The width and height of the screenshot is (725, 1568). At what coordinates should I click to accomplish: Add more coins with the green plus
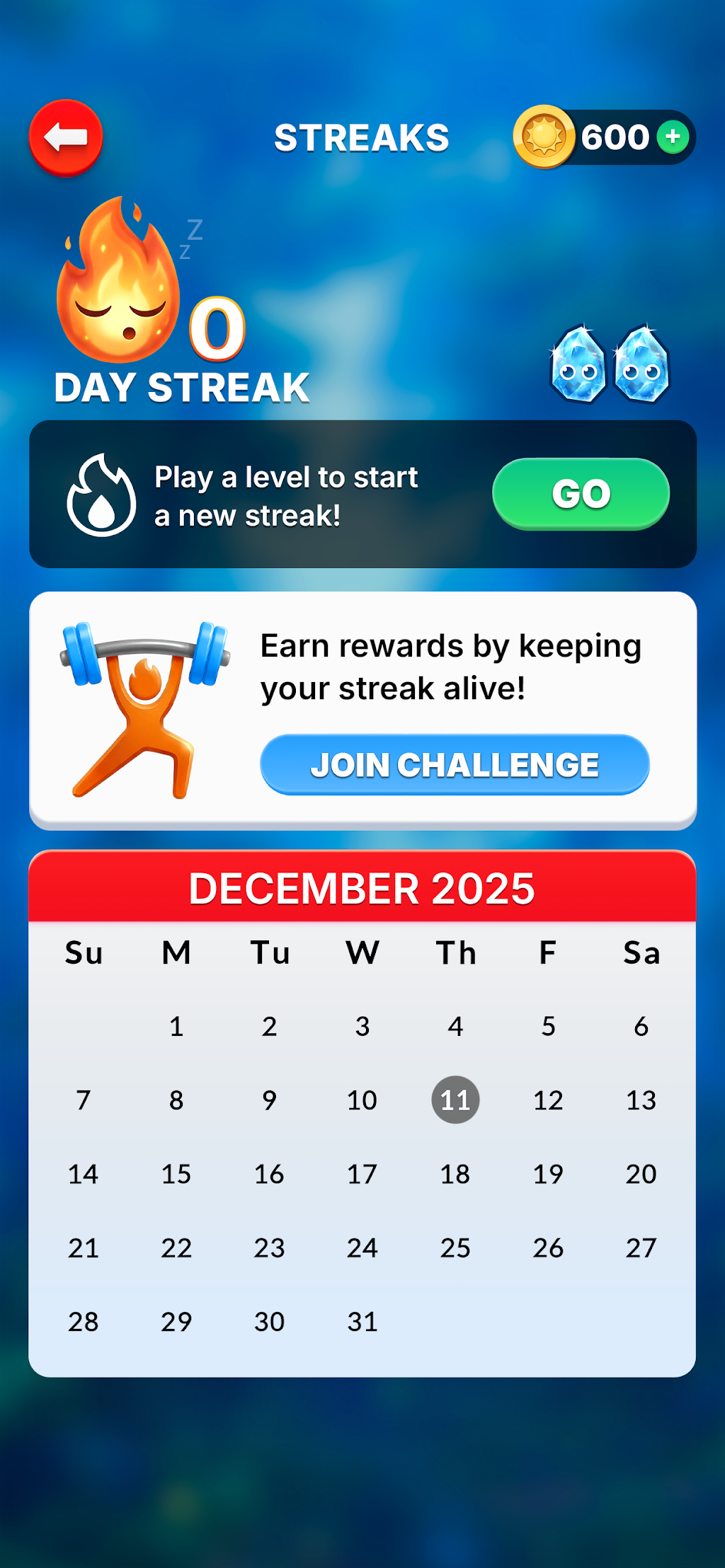[673, 137]
